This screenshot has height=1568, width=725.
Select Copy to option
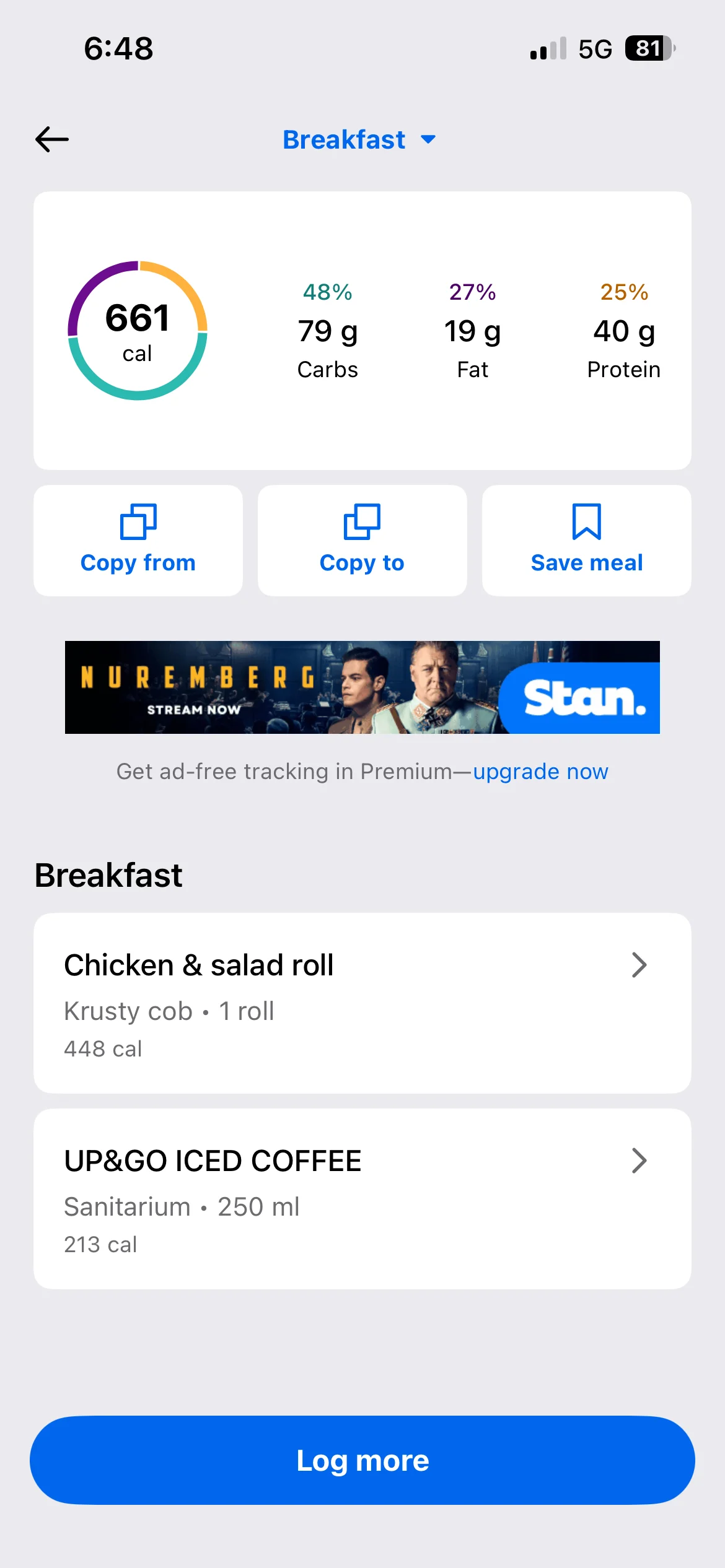[x=362, y=541]
